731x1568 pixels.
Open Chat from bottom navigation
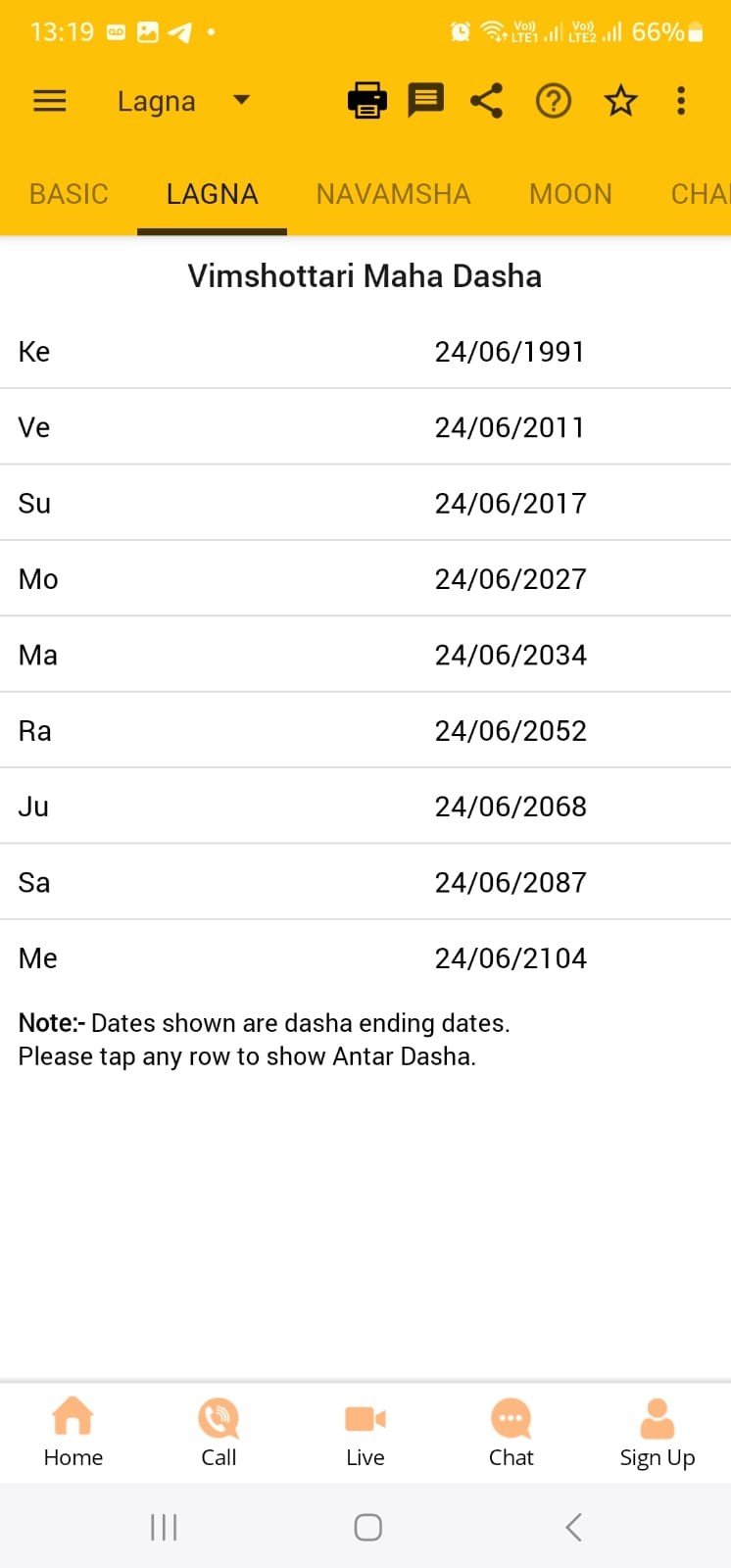click(511, 1433)
